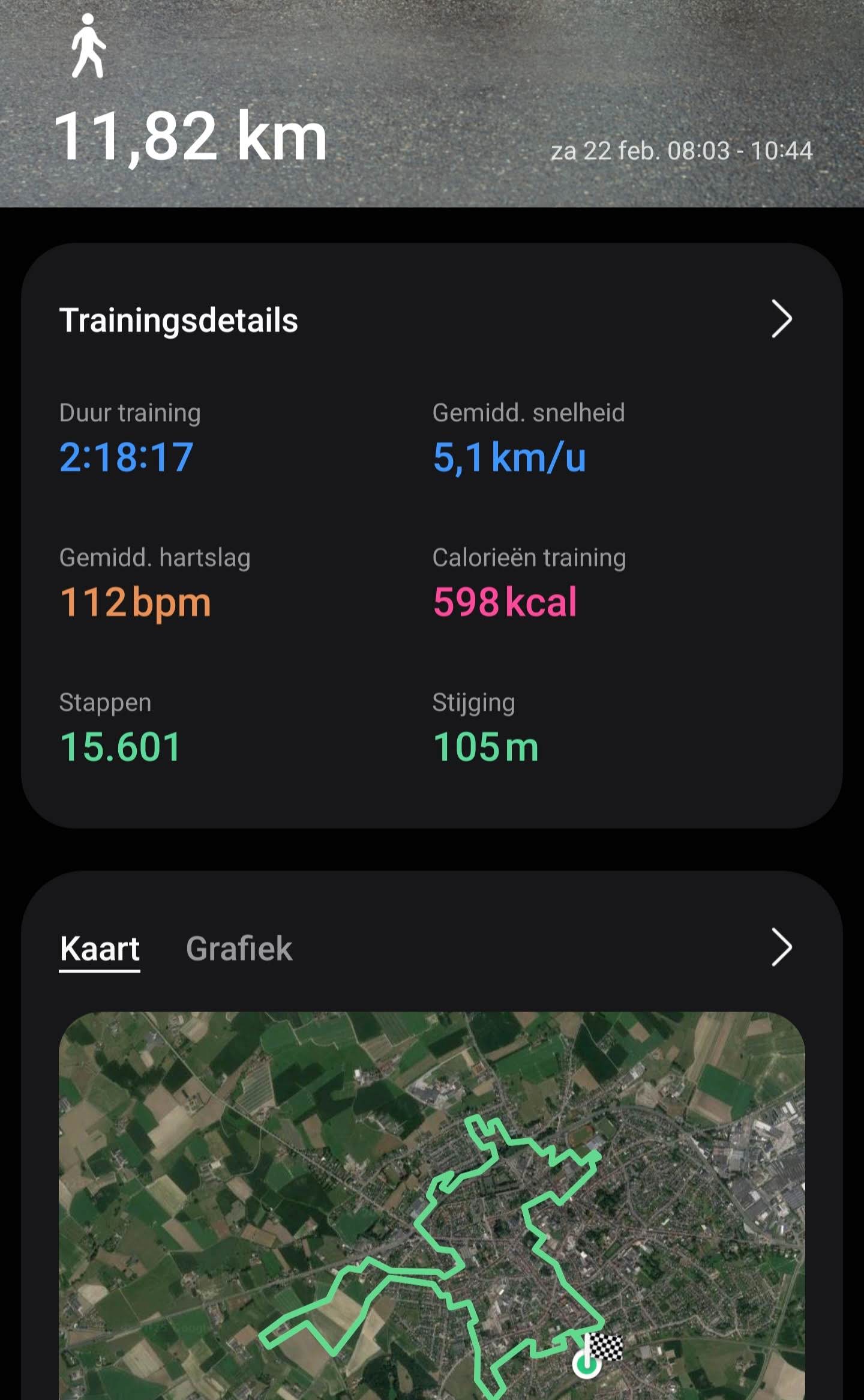Screen dimensions: 864x1400
Task: Switch to the Grafiek tab
Action: [239, 949]
